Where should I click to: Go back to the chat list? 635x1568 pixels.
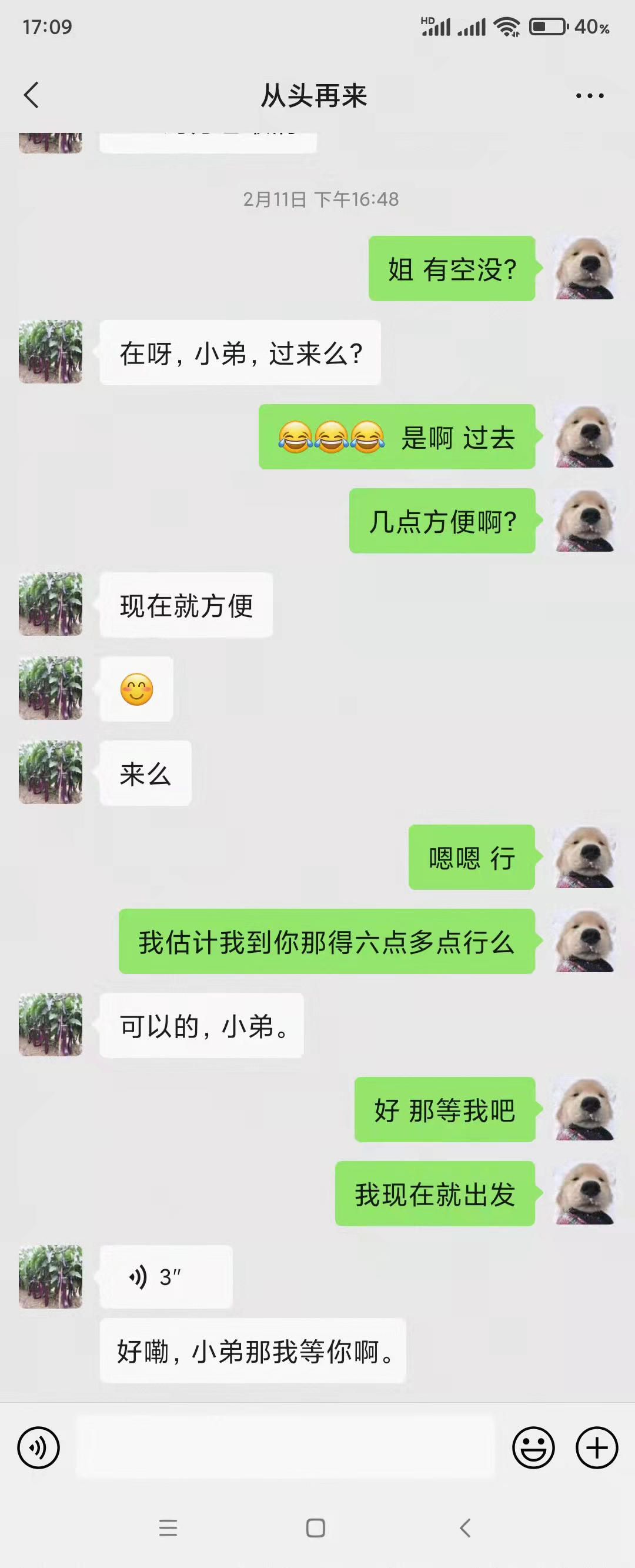32,95
